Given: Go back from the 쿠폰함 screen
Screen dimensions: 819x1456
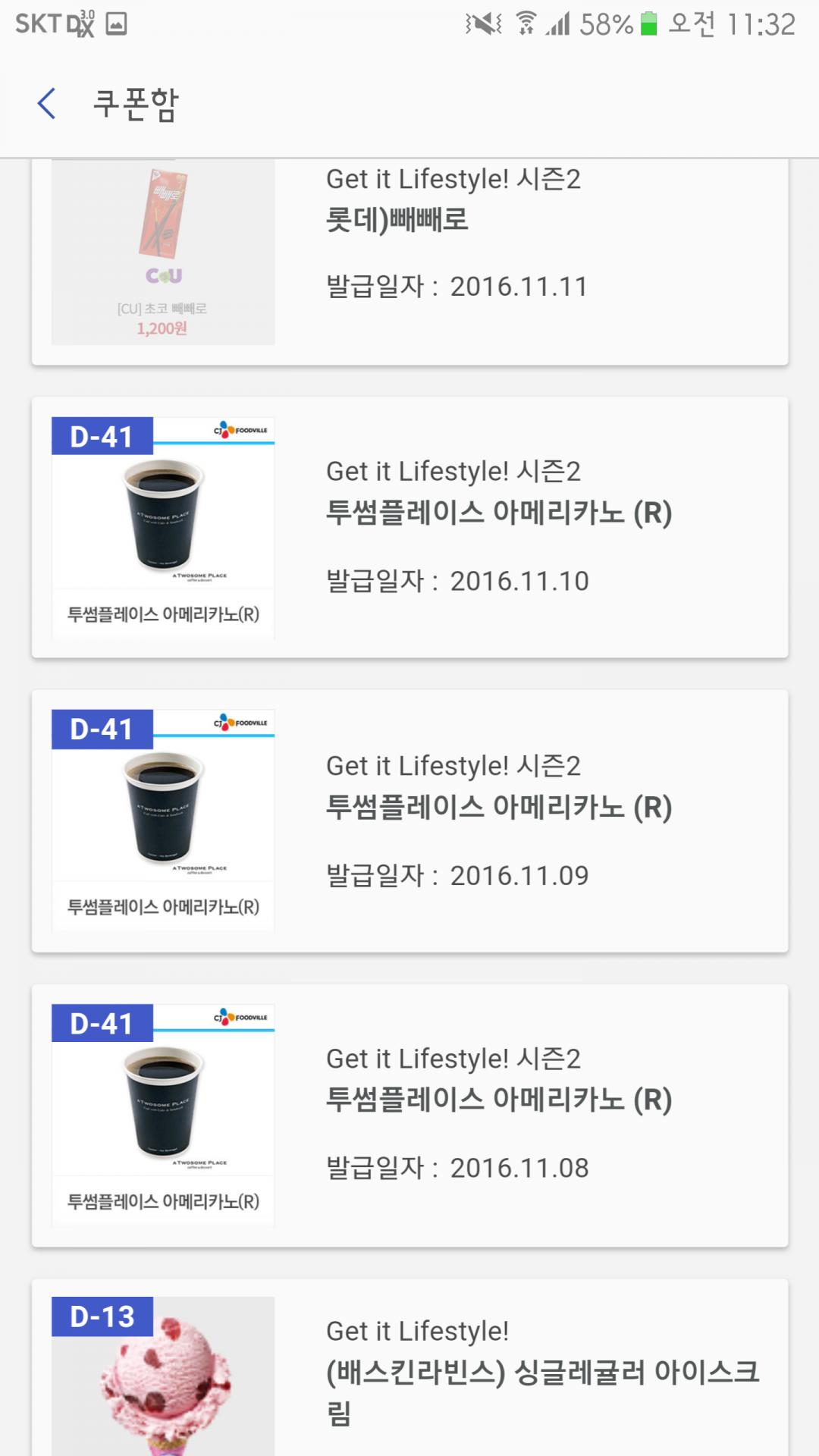Looking at the screenshot, I should click(47, 104).
